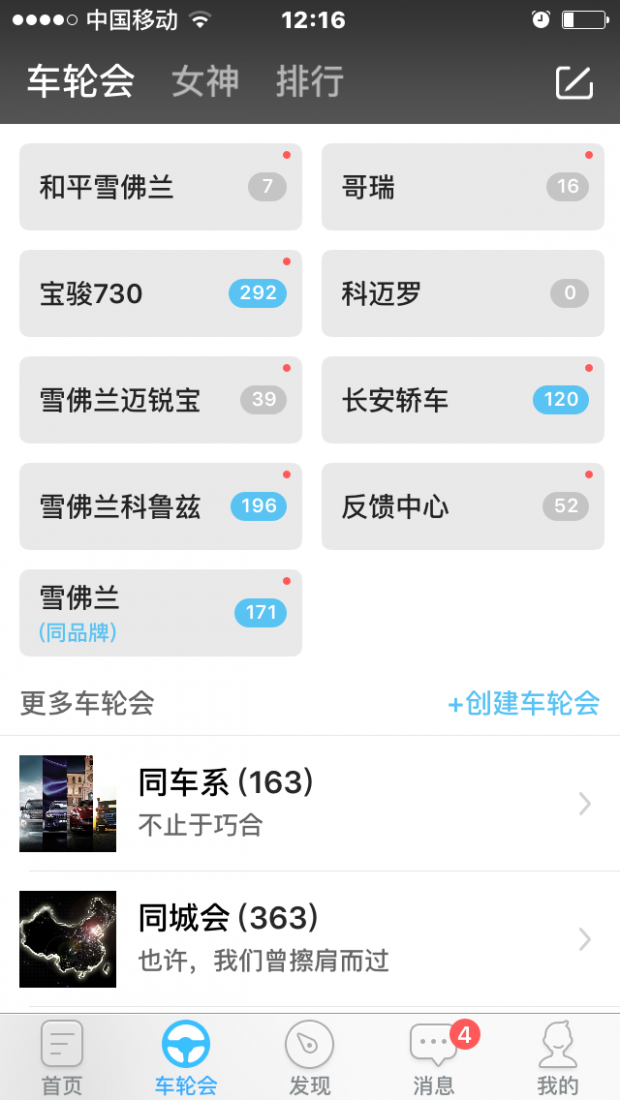Switch to the 排行 tab
Screen dimensions: 620x1100
[310, 82]
